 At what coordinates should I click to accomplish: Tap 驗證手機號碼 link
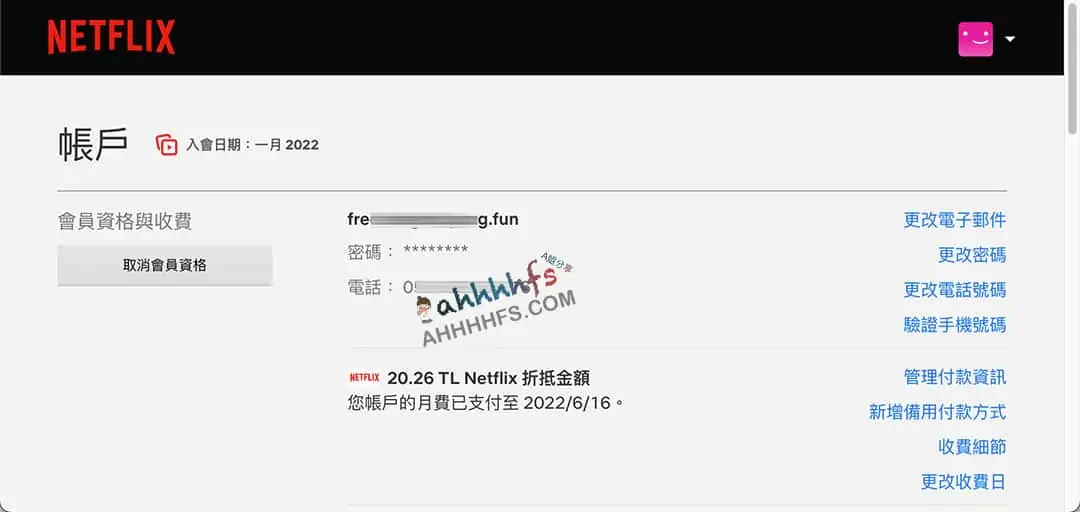click(954, 325)
